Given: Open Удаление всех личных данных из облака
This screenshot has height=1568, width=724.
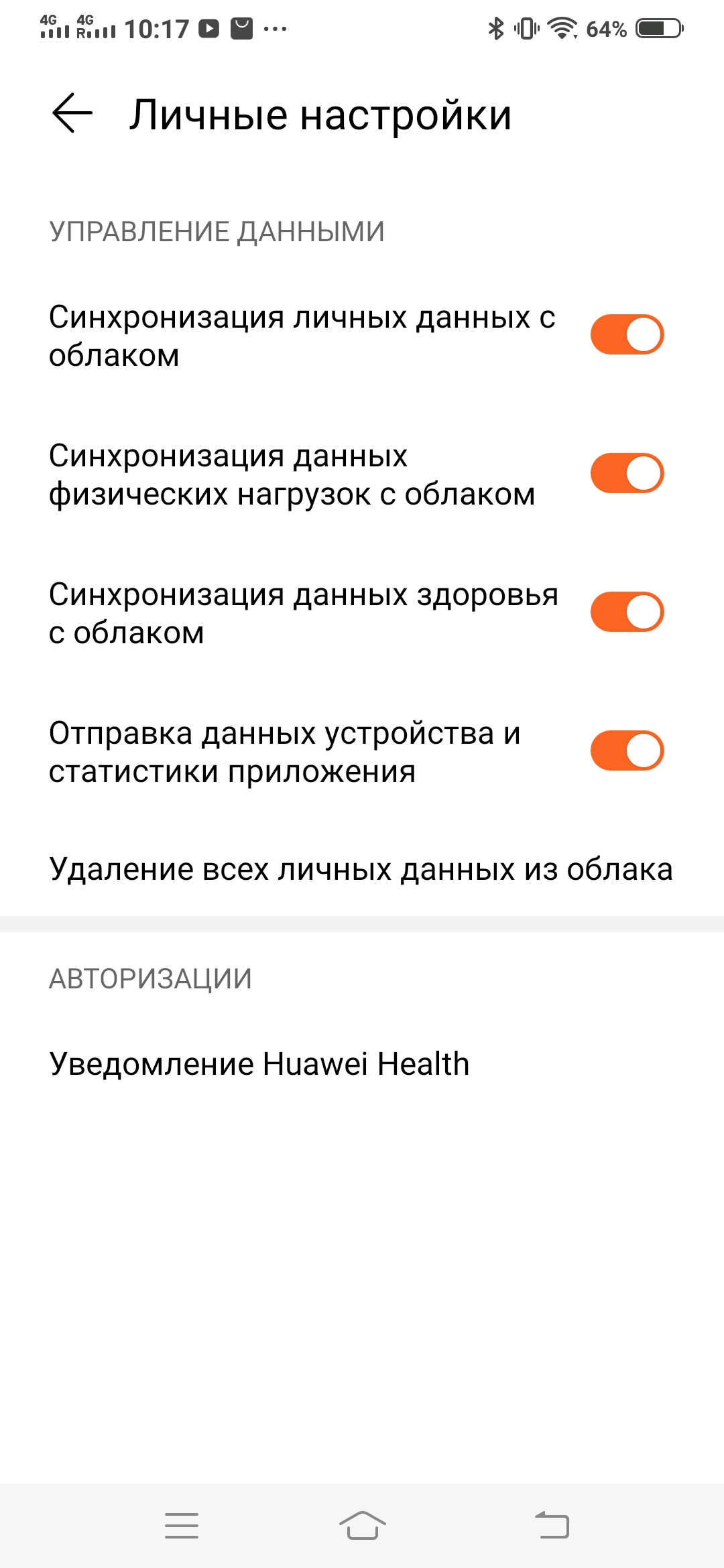Looking at the screenshot, I should pyautogui.click(x=361, y=869).
